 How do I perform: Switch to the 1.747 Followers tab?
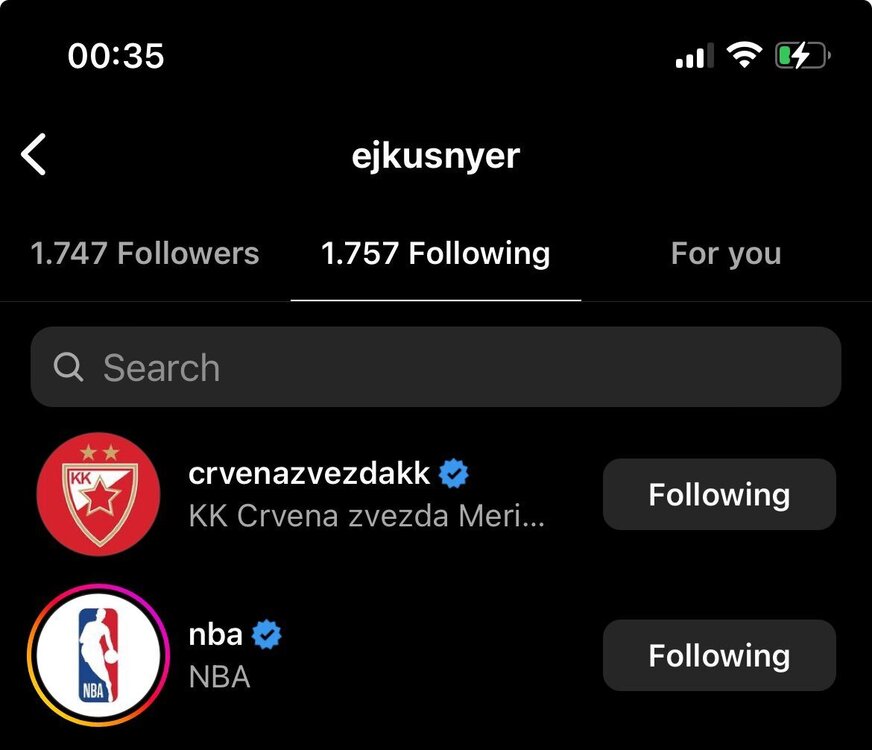pyautogui.click(x=145, y=254)
